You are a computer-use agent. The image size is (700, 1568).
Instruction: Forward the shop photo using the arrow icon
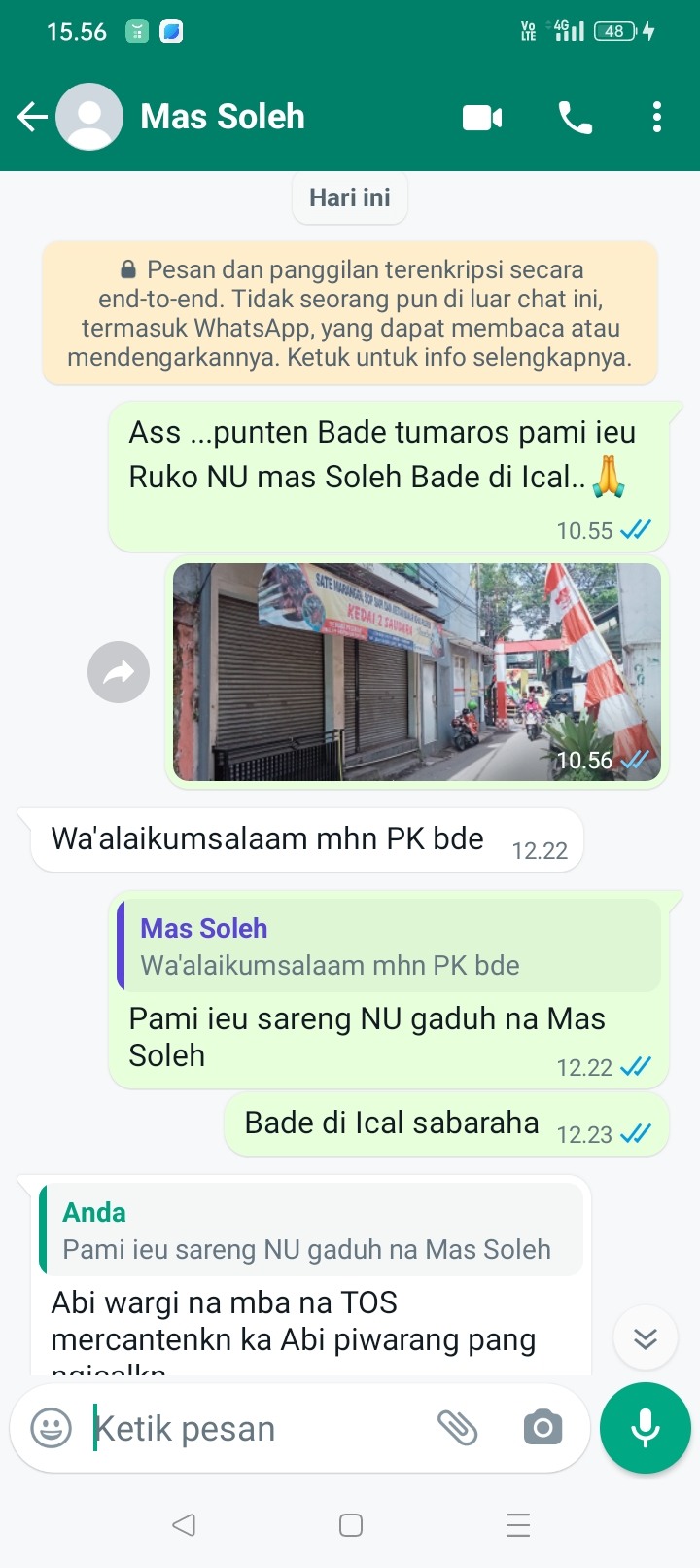(119, 672)
